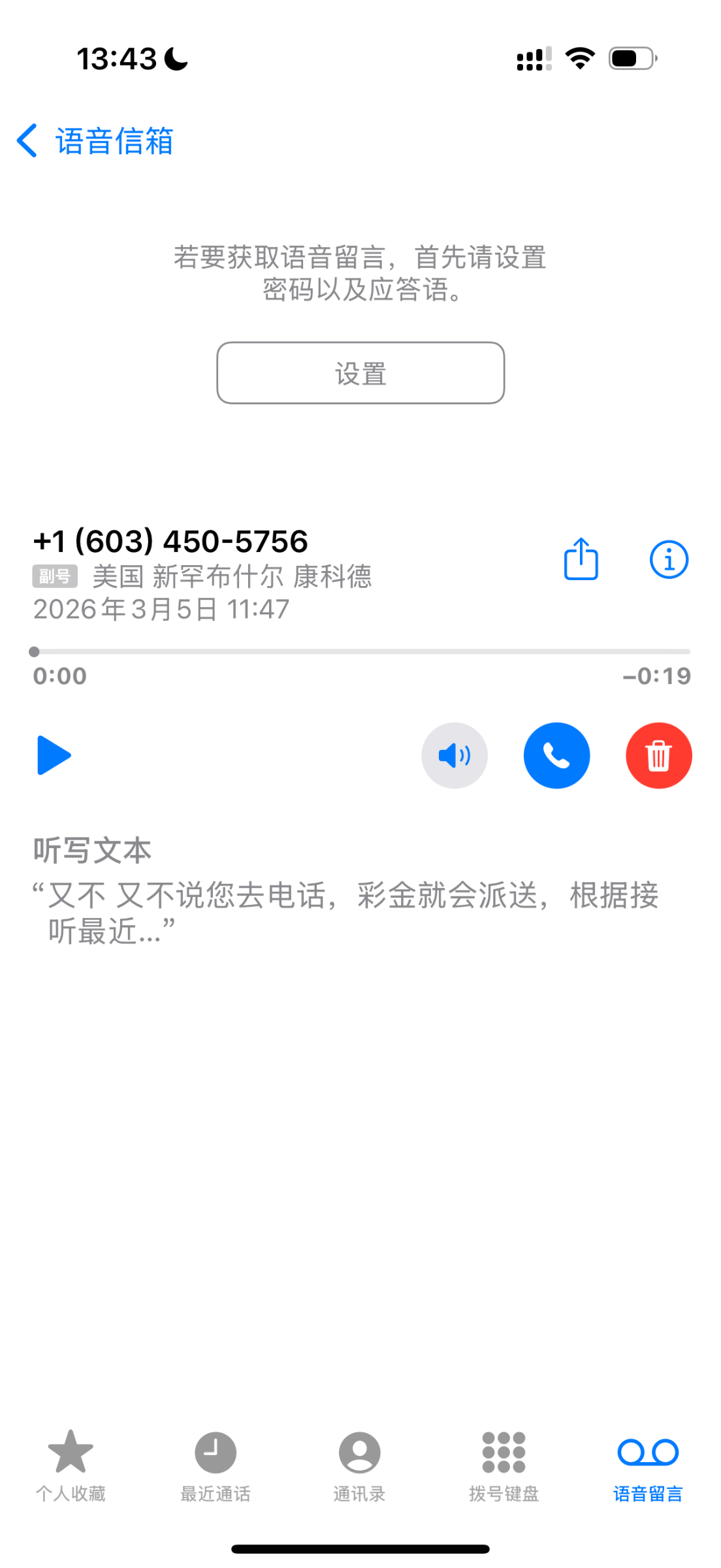Delete this voicemail with the red trash button
Image resolution: width=721 pixels, height=1568 pixels.
tap(658, 755)
